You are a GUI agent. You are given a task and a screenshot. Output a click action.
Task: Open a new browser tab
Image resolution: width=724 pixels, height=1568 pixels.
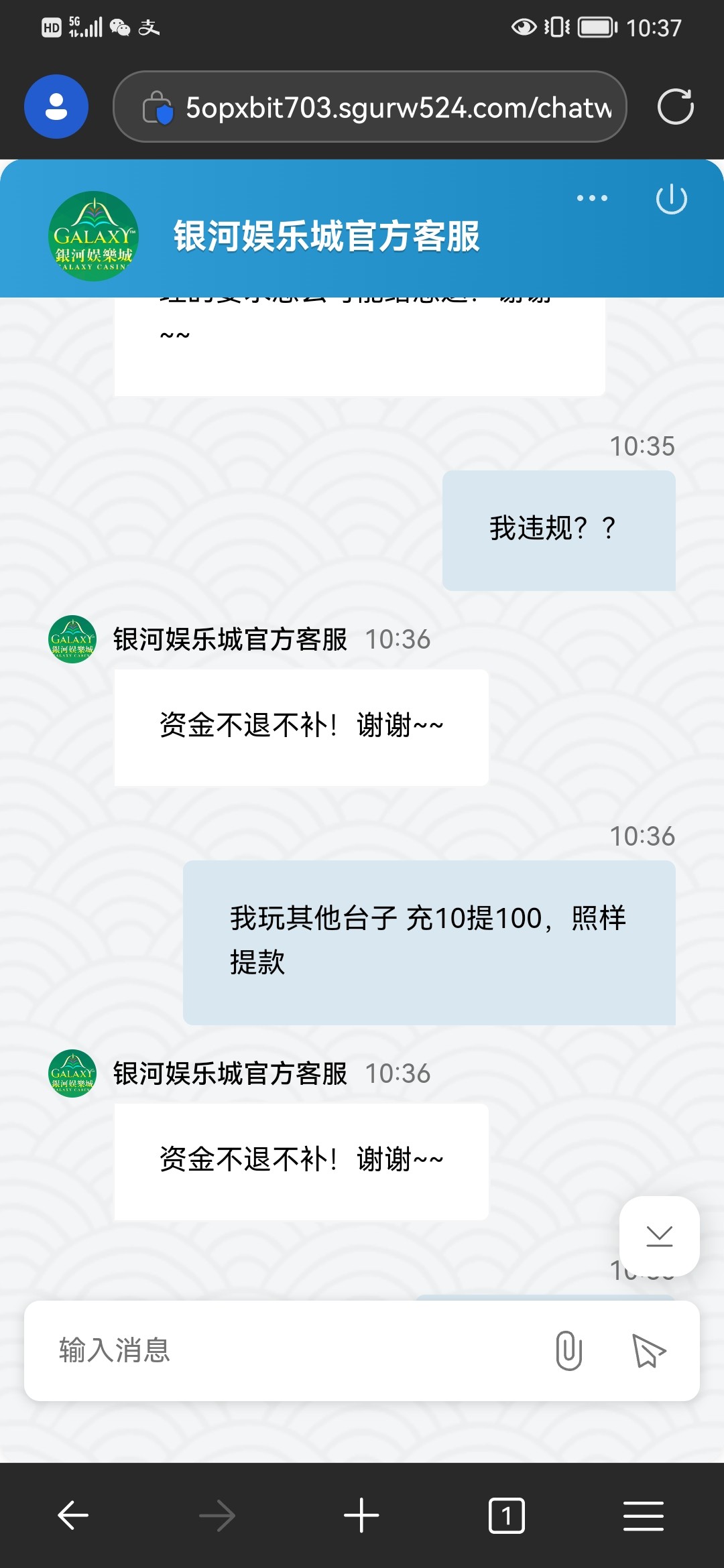(x=362, y=1515)
